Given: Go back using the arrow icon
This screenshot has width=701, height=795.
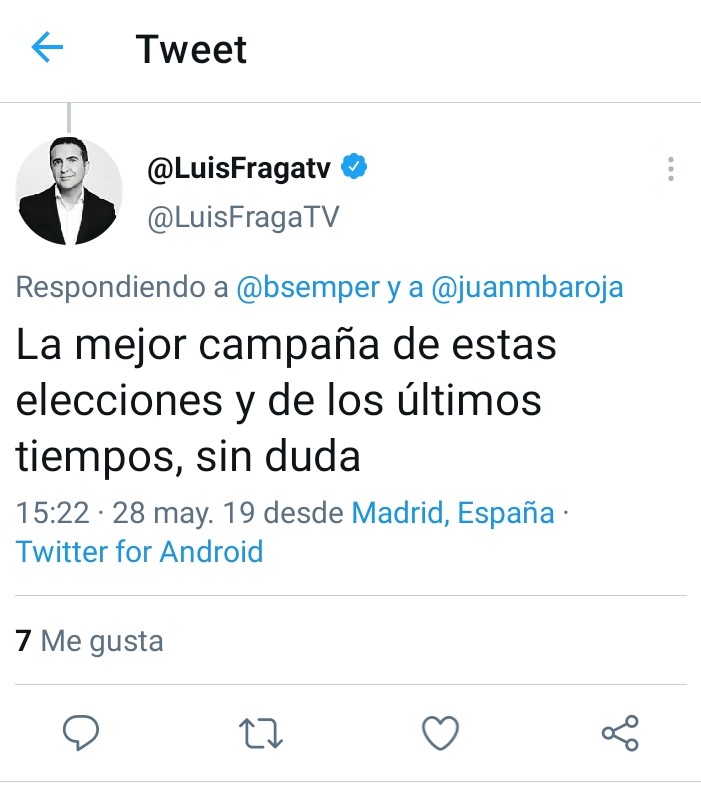Looking at the screenshot, I should [47, 47].
